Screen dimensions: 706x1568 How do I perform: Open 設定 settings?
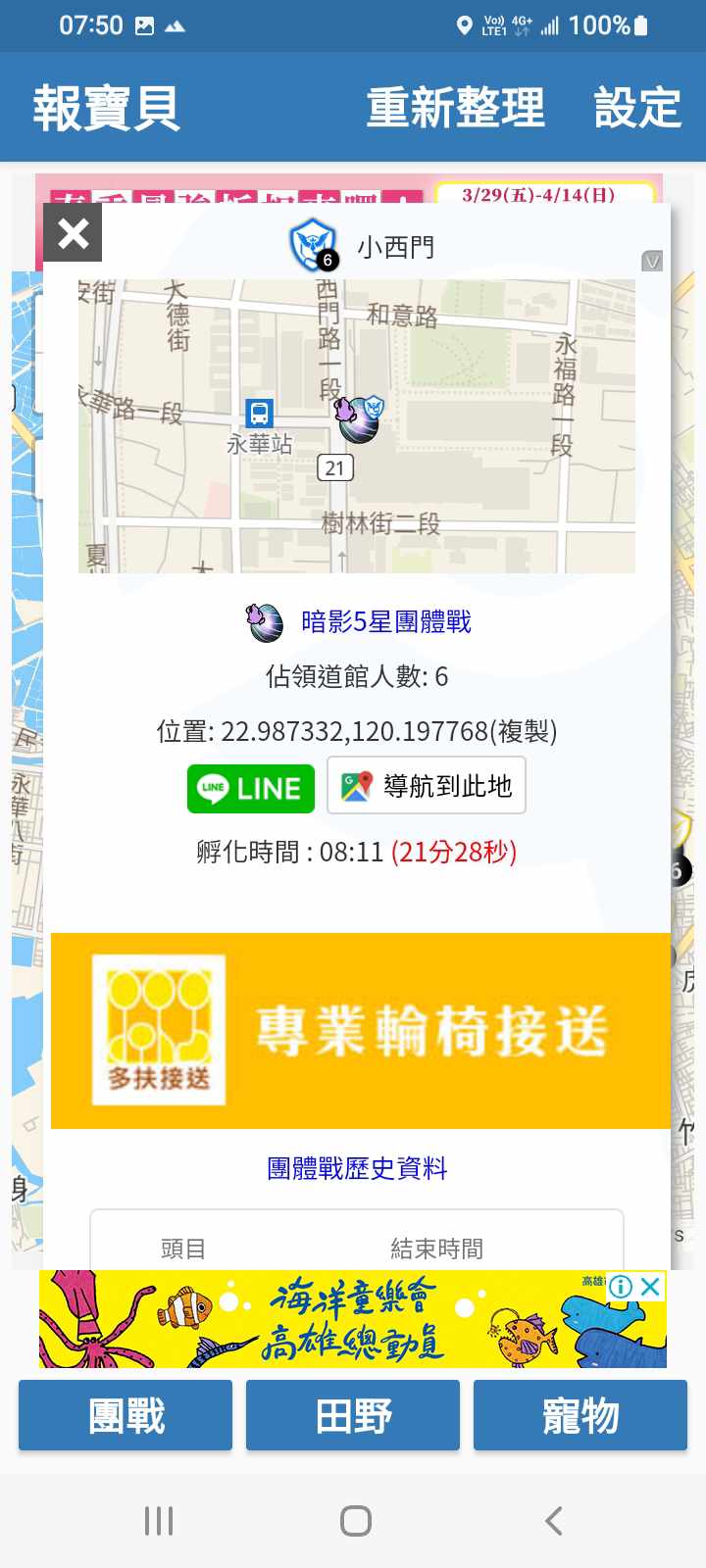[x=637, y=108]
